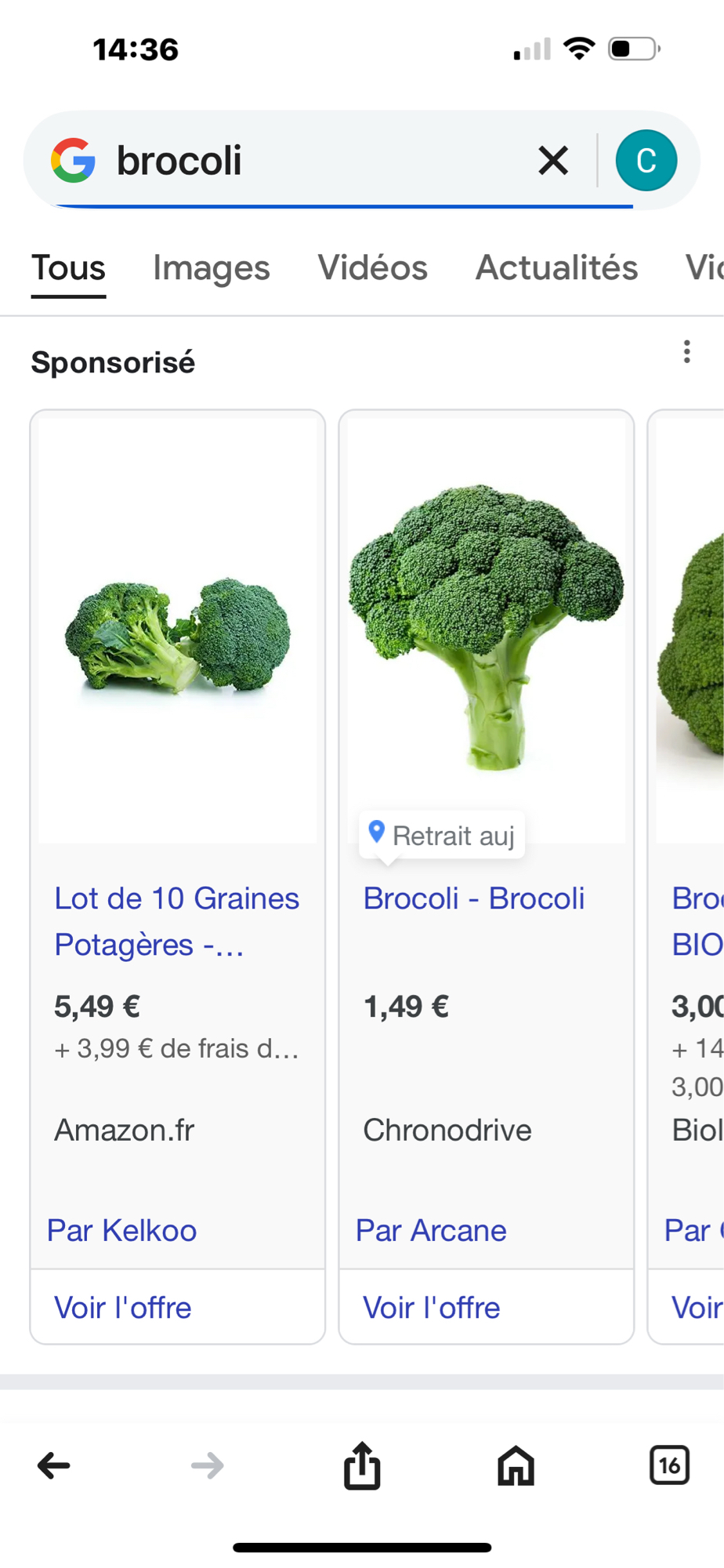The image size is (724, 1568).
Task: Clear the search field with the X icon
Action: pyautogui.click(x=552, y=159)
